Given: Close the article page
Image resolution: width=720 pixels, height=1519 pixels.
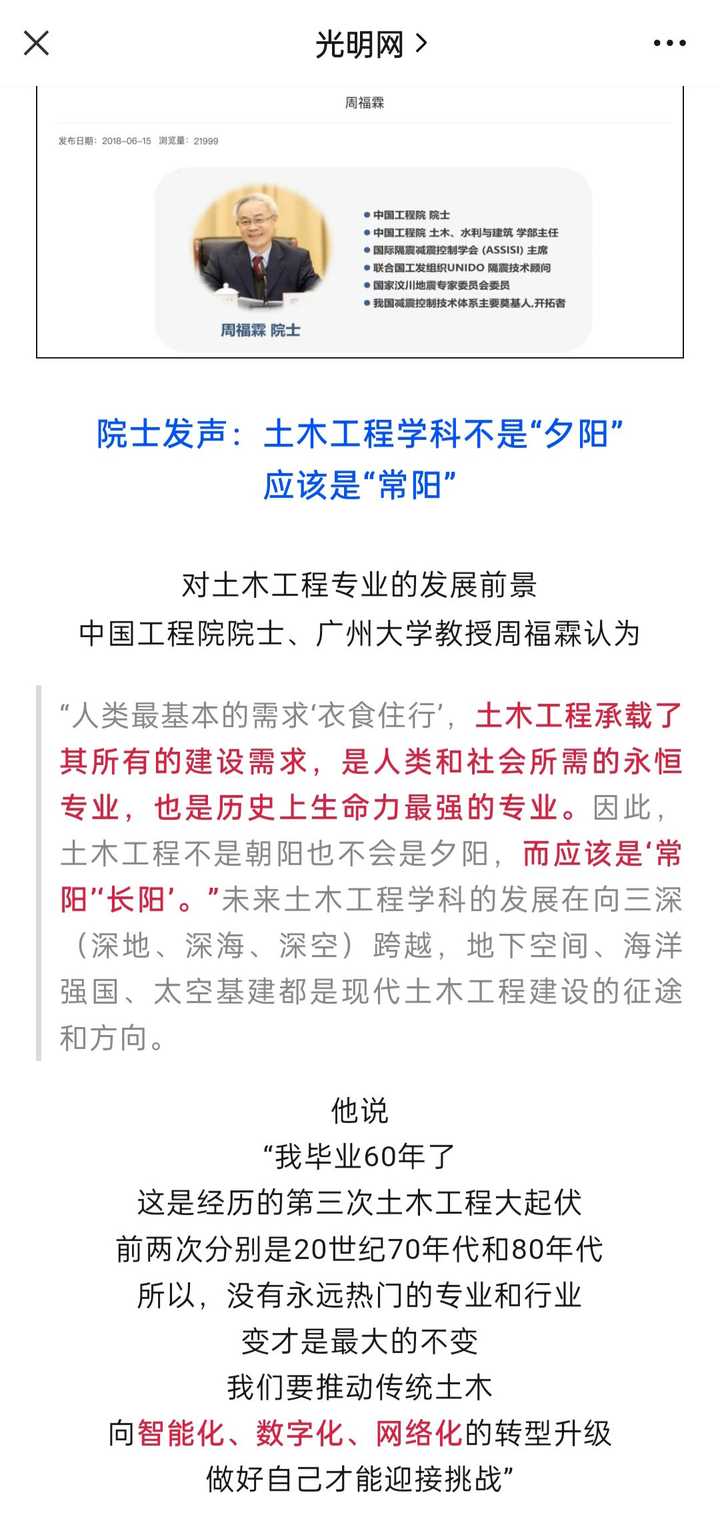Looking at the screenshot, I should [x=36, y=43].
